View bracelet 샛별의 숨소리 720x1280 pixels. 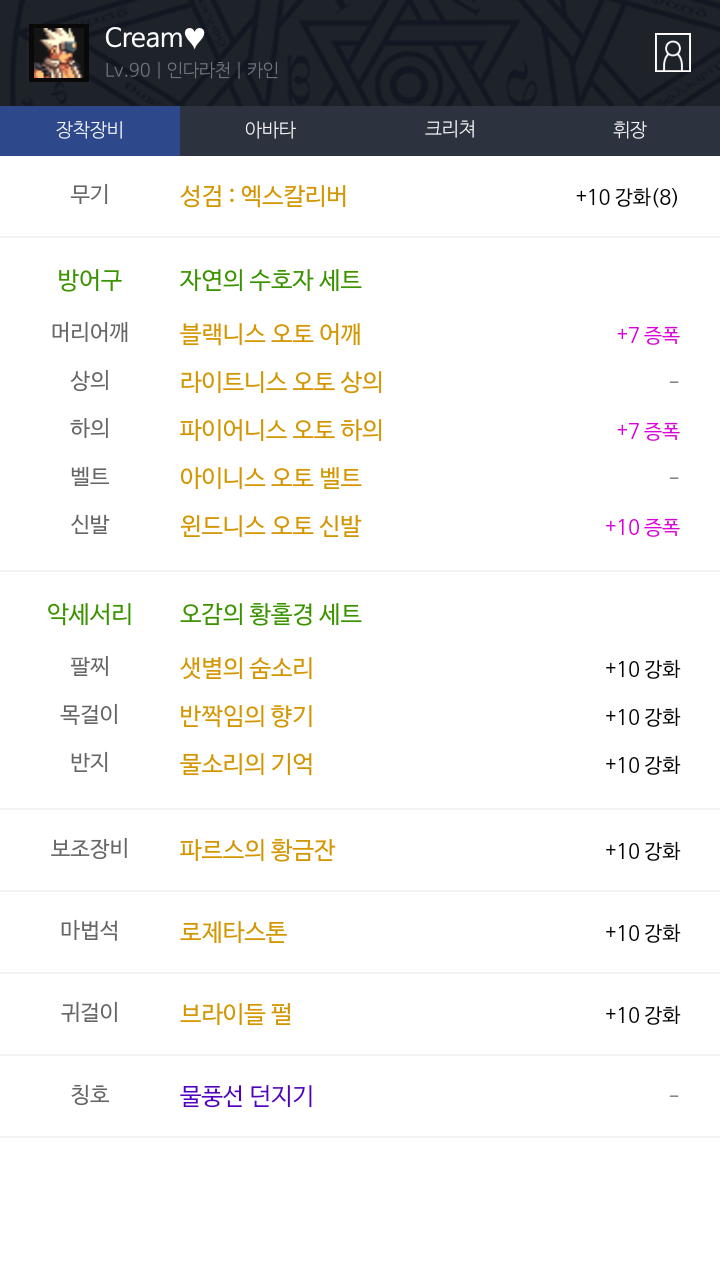246,668
